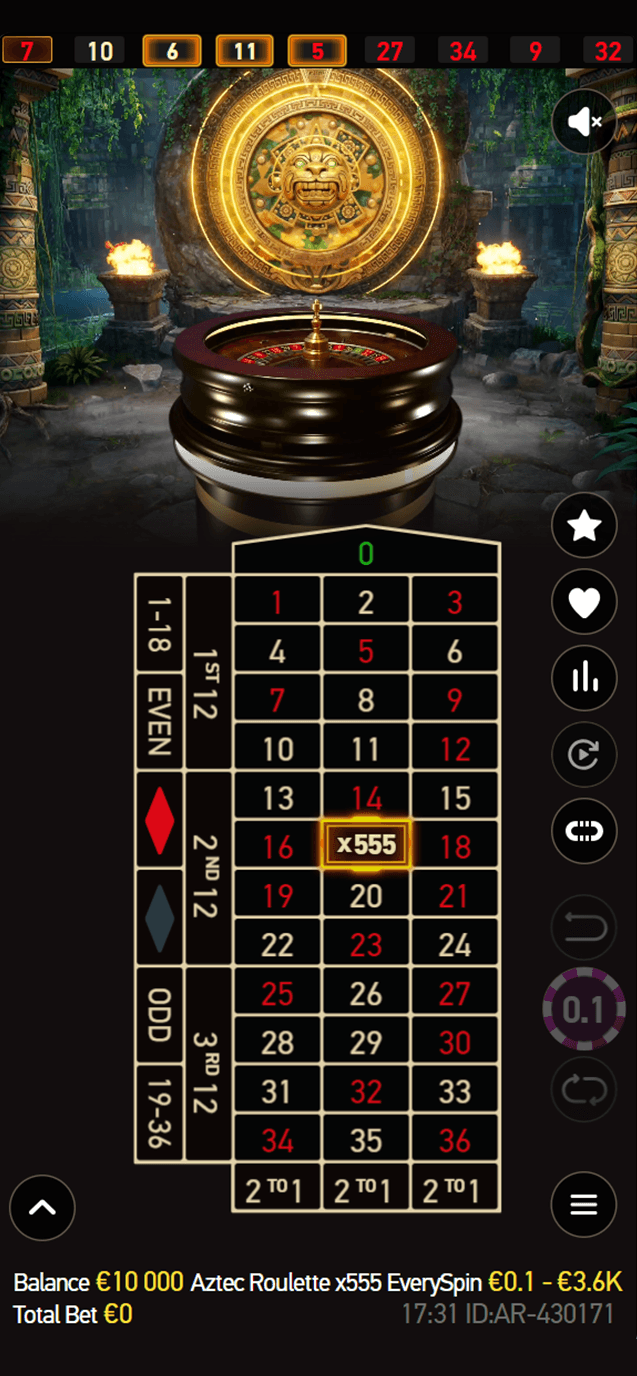Viewport: 637px width, 1376px height.
Task: Place a chip on number 23
Action: (366, 945)
